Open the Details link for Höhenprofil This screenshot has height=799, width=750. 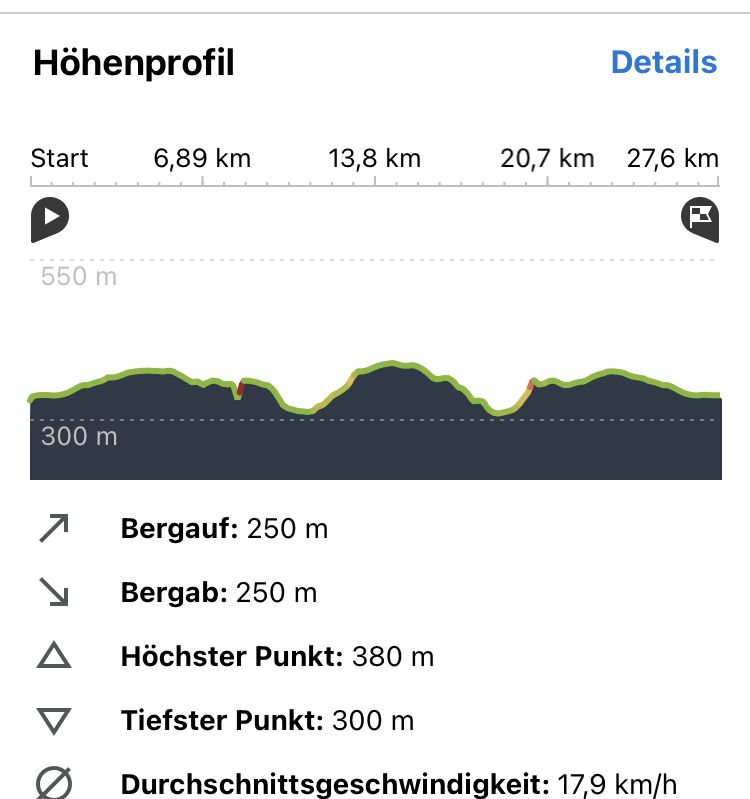point(663,62)
